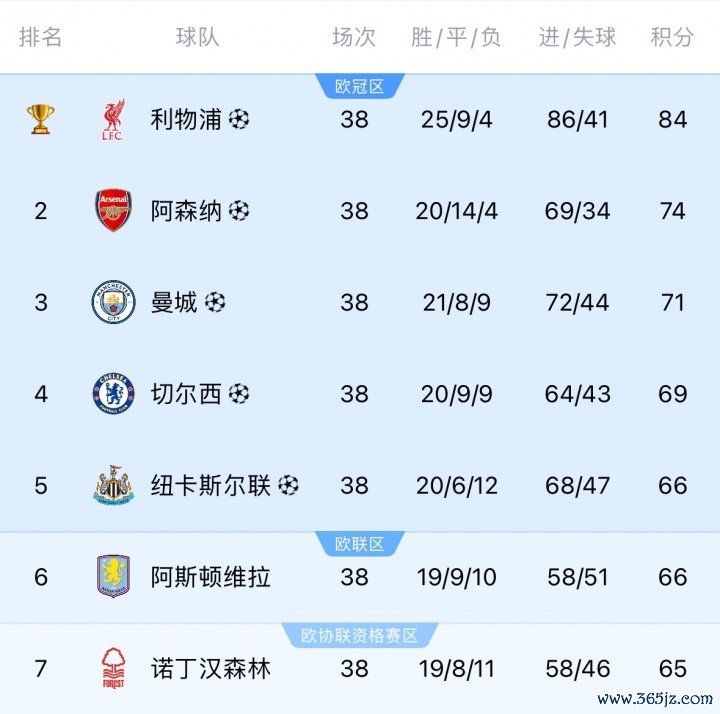Tap the Chelsea (切尔西) row
Viewport: 720px width, 714px height.
(186, 394)
